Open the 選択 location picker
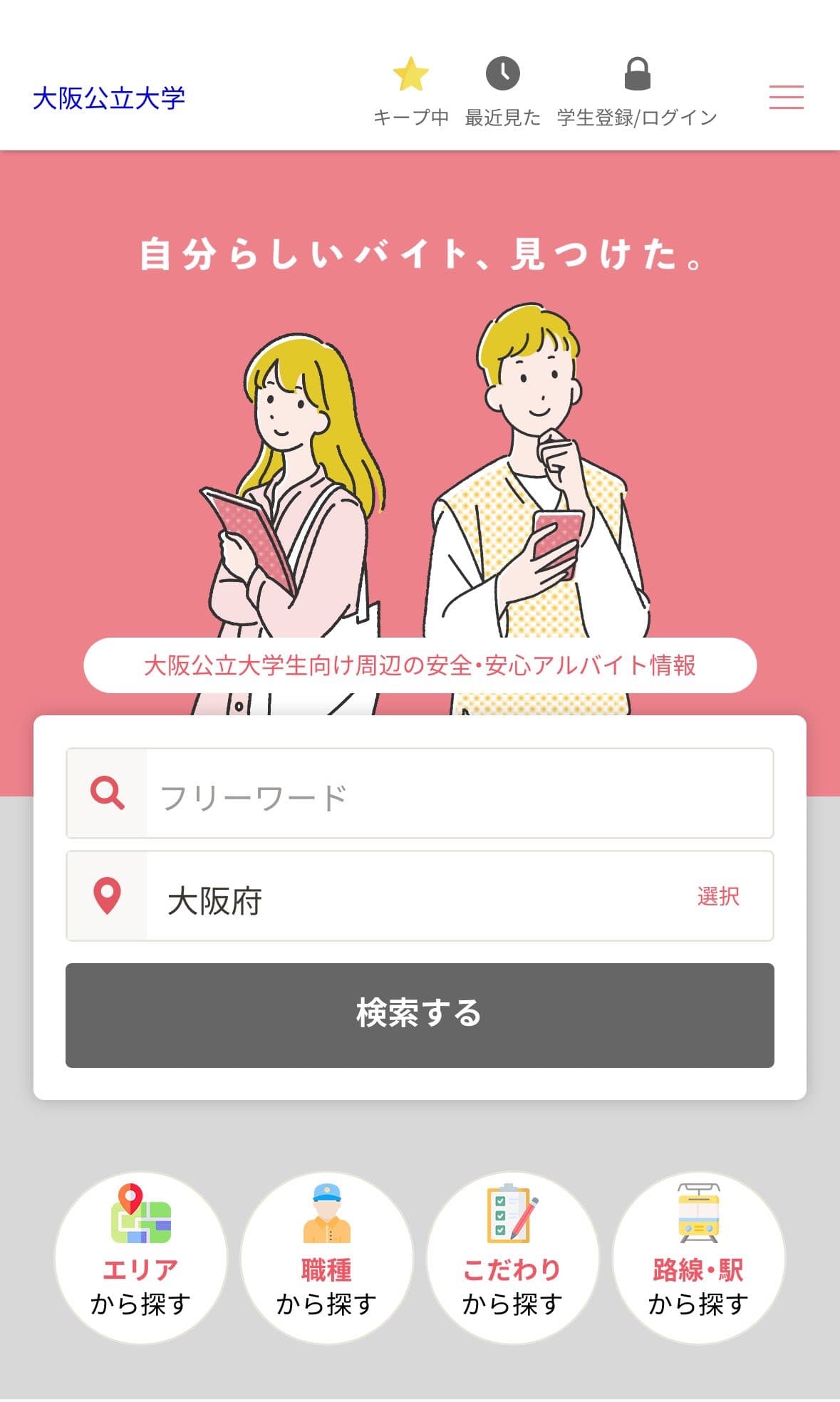The height and width of the screenshot is (1402, 840). click(718, 897)
